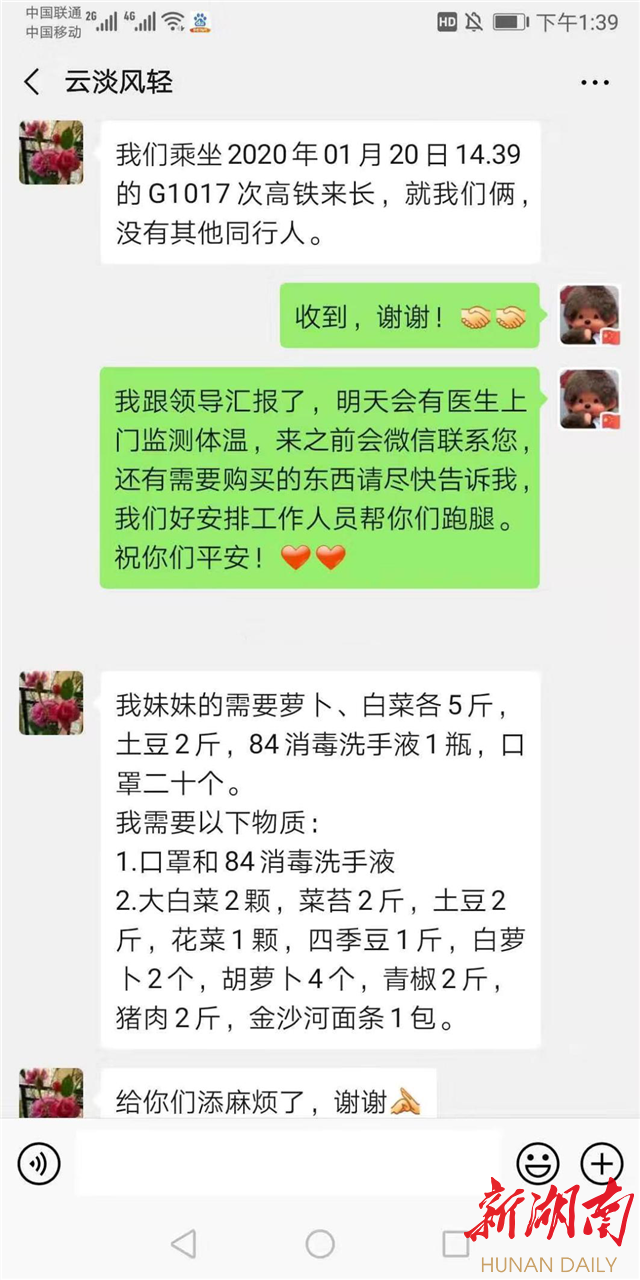Open the chat overflow menu
Viewport: 640px width, 1280px height.
(x=594, y=82)
